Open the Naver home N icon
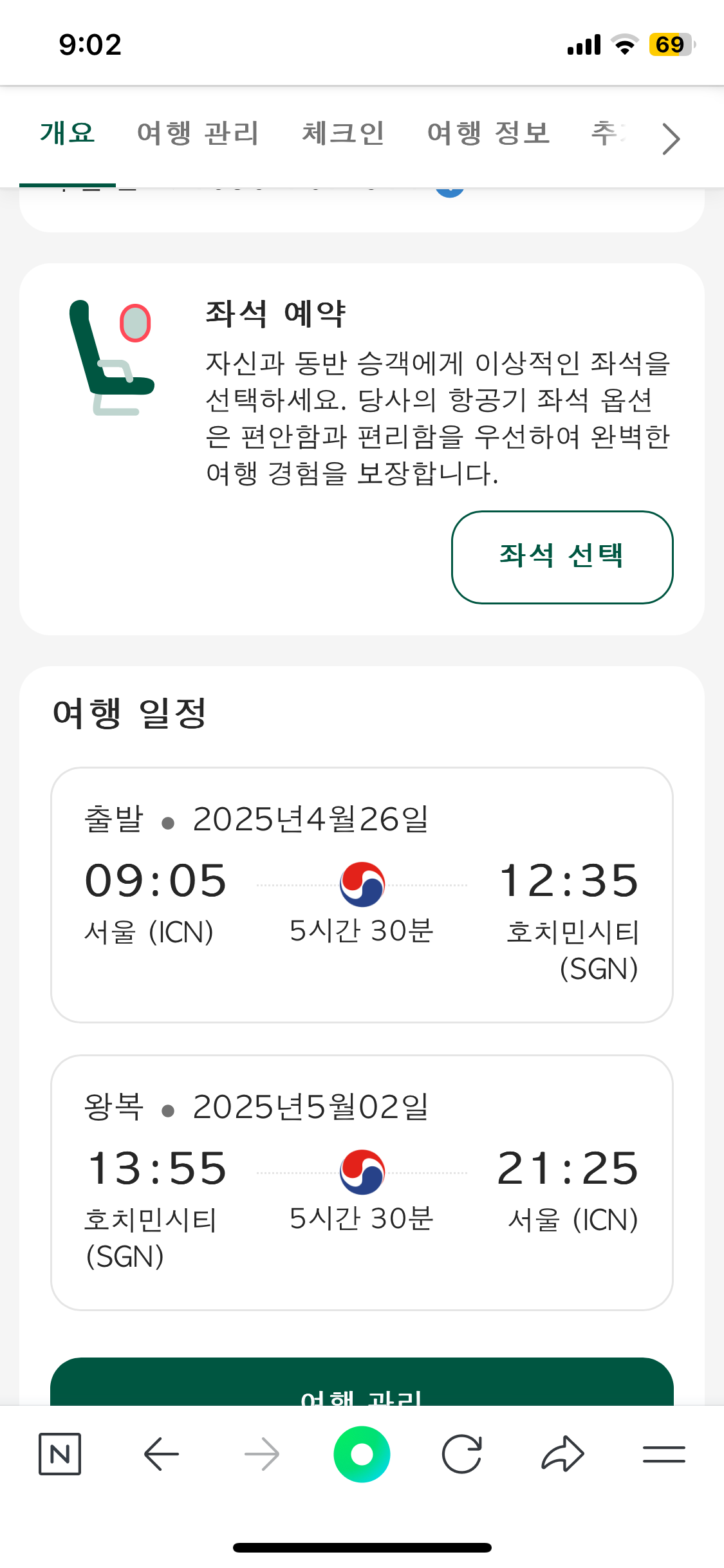The height and width of the screenshot is (1568, 724). [x=60, y=1454]
